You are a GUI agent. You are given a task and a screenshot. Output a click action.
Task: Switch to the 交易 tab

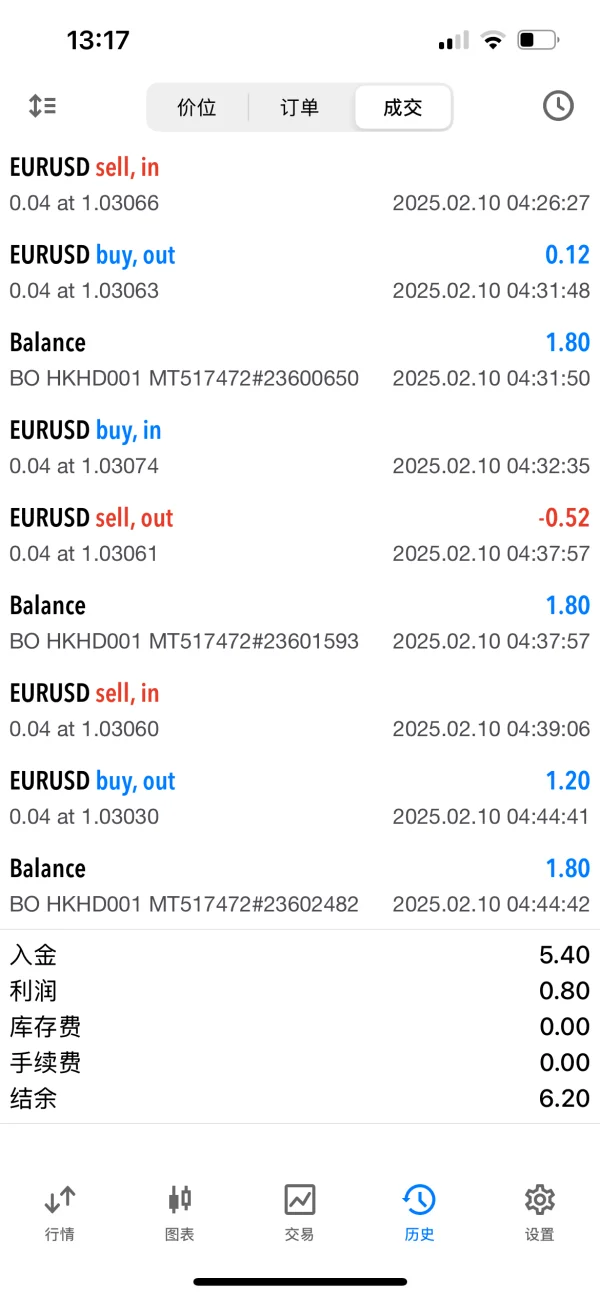coord(299,1212)
